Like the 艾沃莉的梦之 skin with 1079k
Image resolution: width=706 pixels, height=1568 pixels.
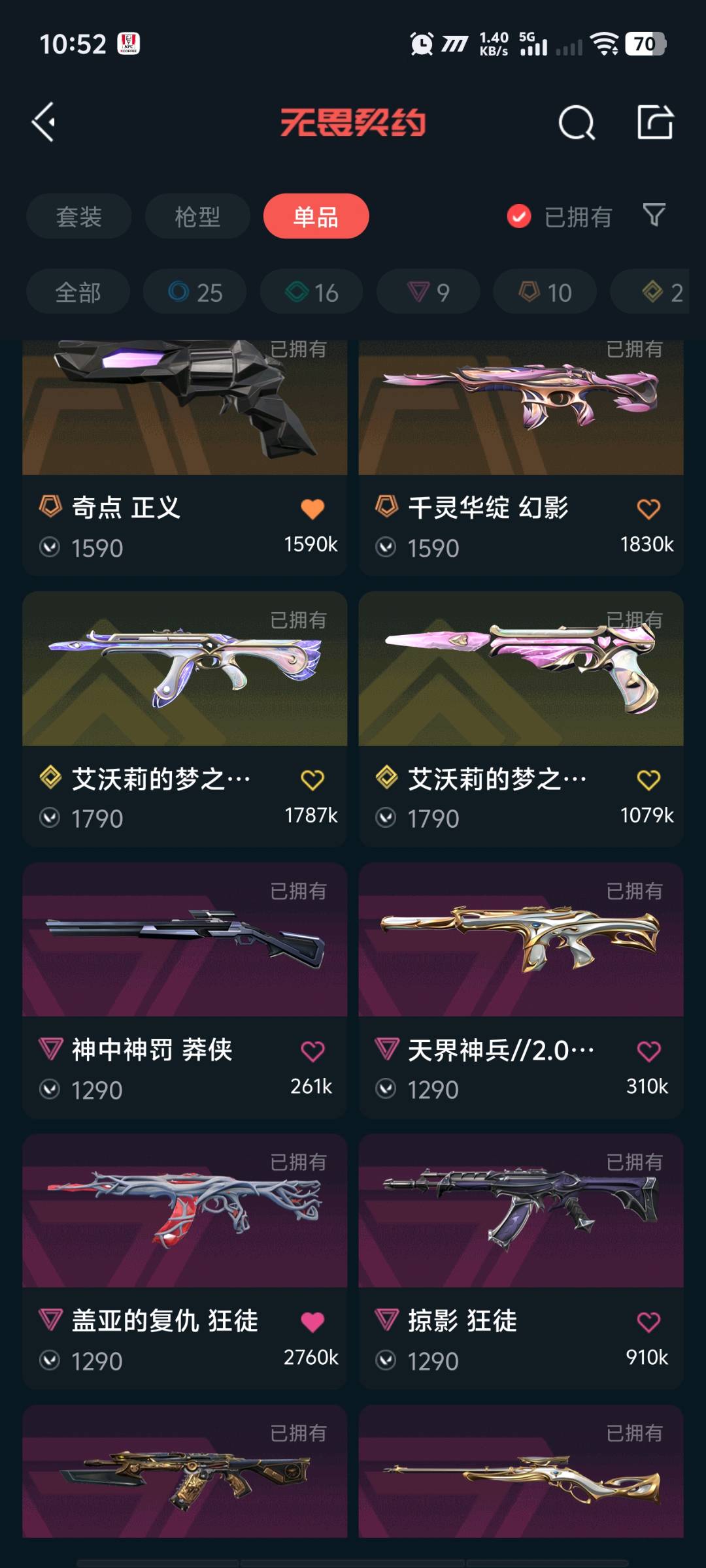648,779
